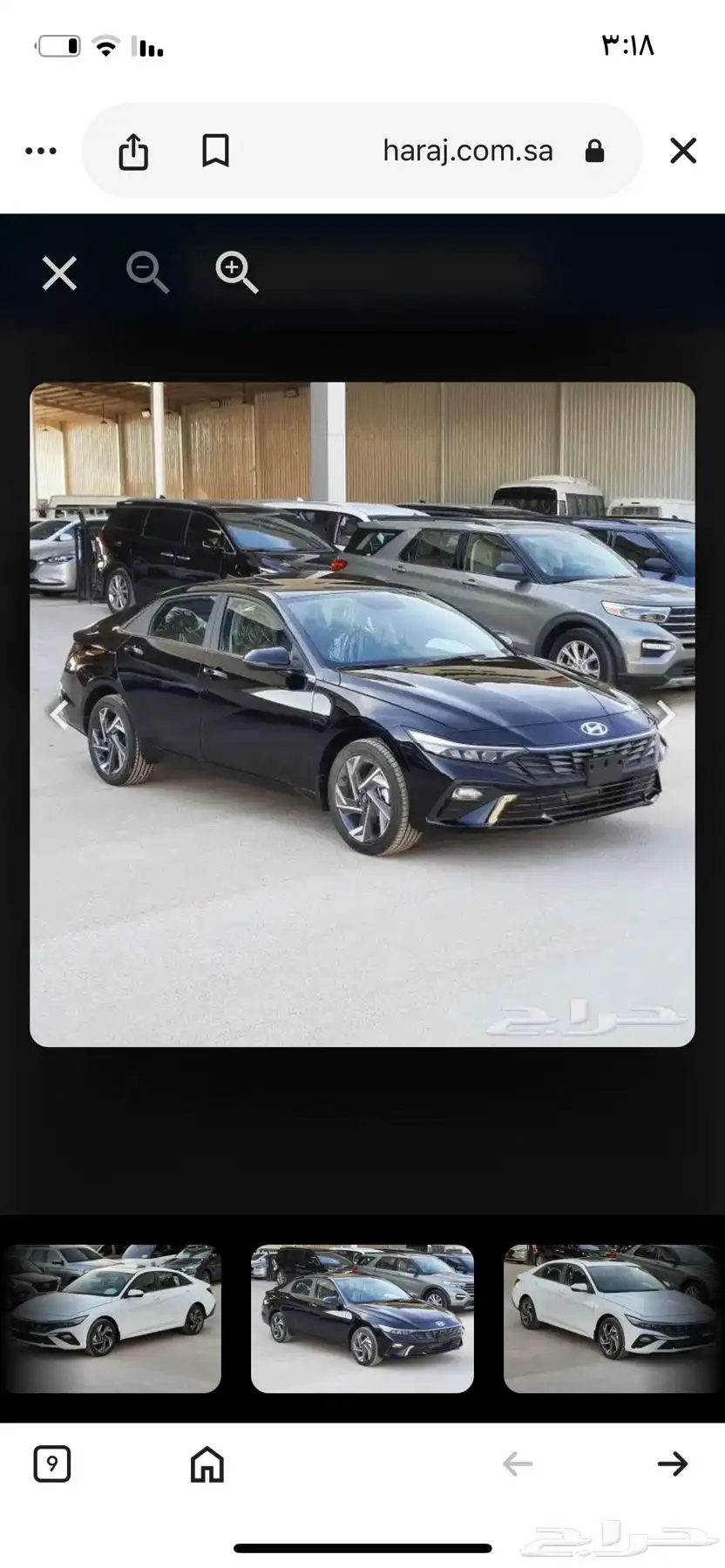Open the browser tabs switcher
Viewport: 725px width, 1568px height.
click(x=52, y=1463)
